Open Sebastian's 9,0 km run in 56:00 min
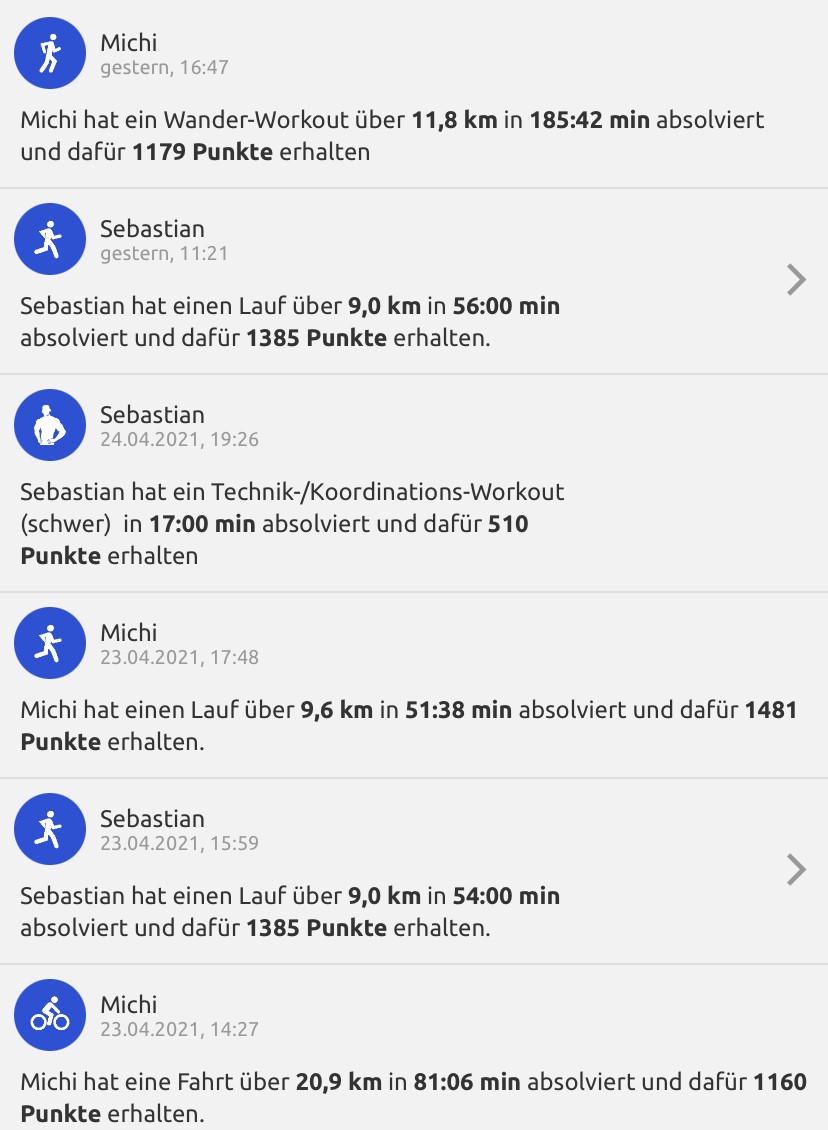The height and width of the screenshot is (1130, 828). tap(795, 281)
